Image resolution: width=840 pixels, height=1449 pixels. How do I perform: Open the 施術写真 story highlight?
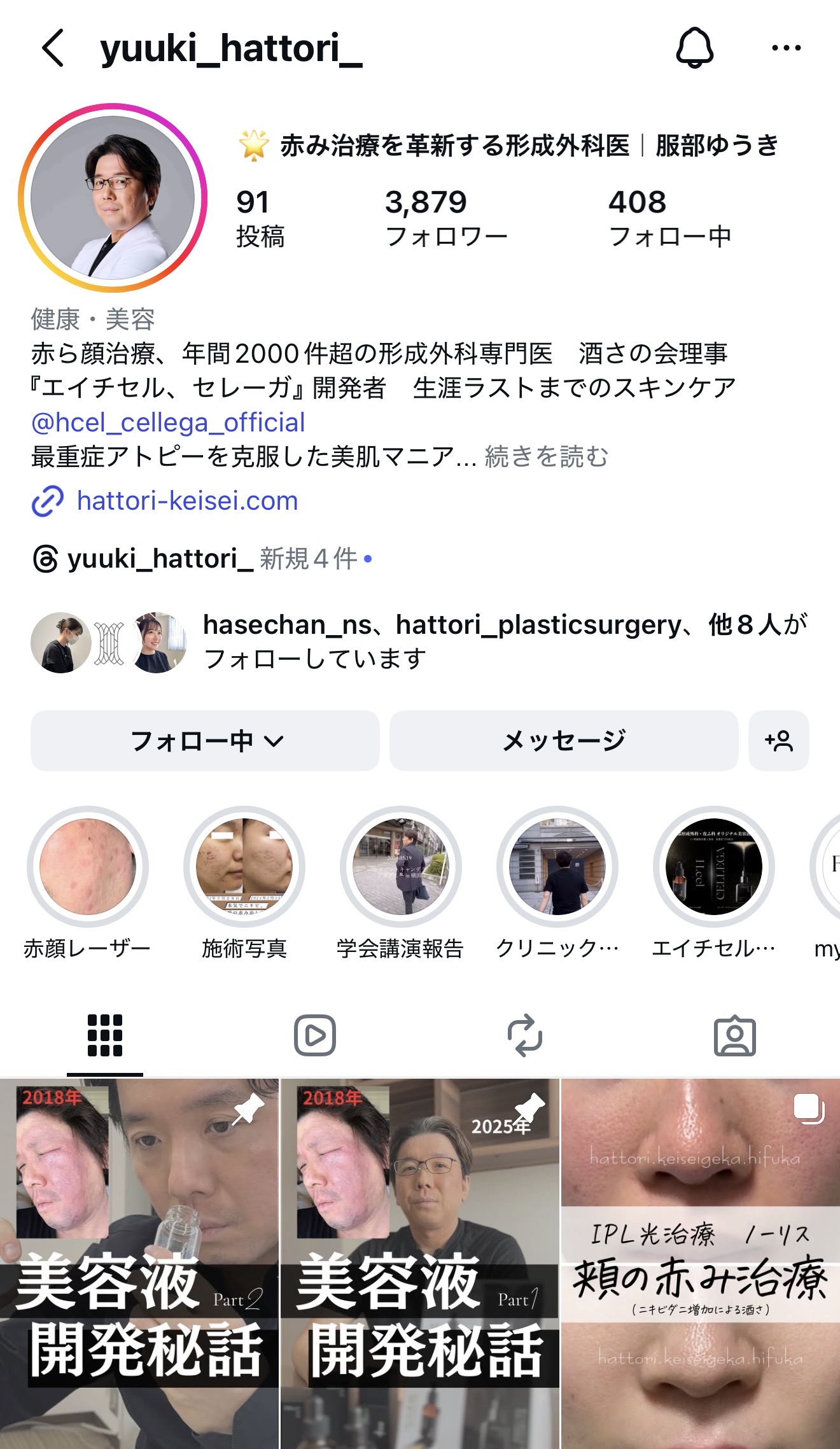click(x=244, y=867)
